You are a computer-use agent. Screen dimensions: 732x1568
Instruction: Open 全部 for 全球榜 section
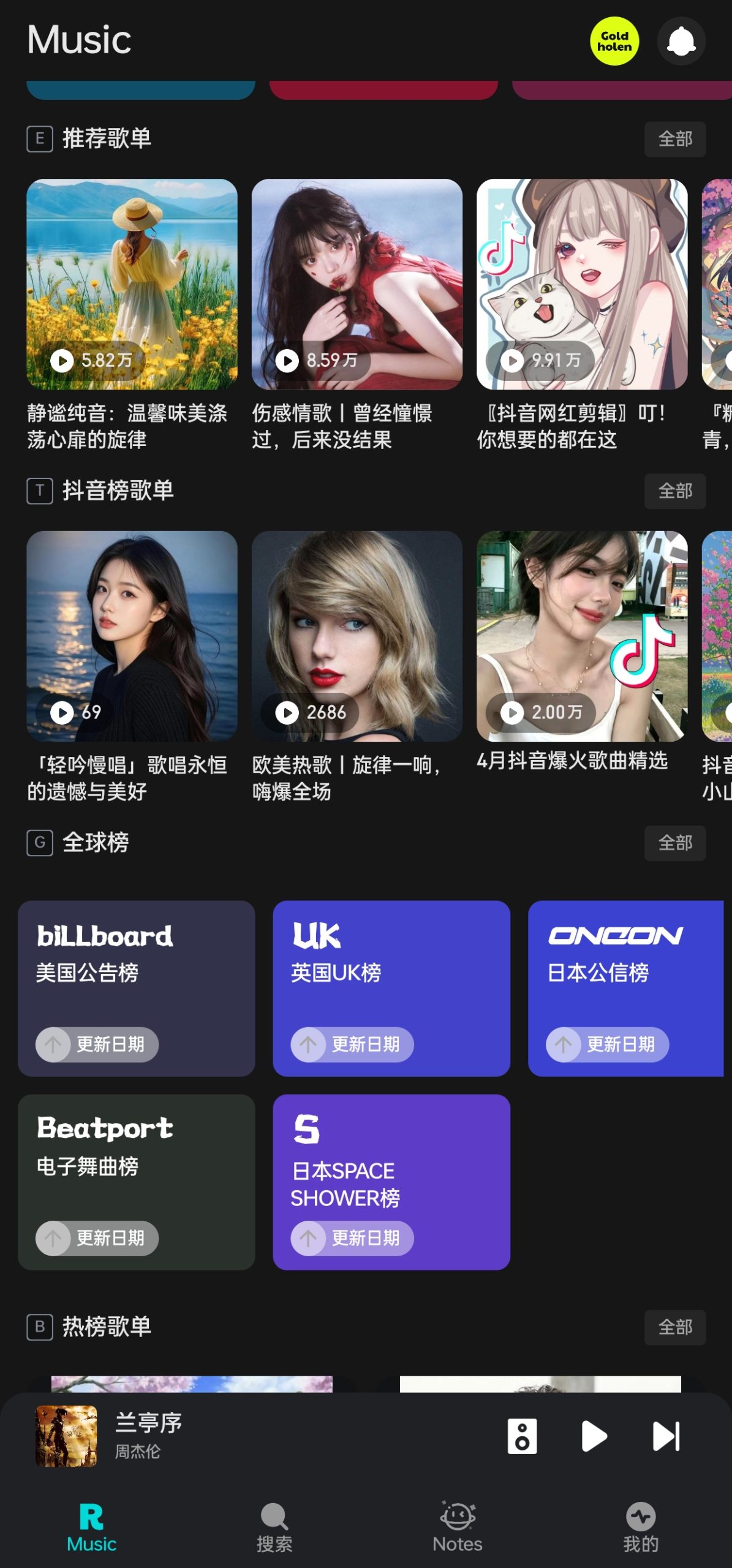(674, 843)
